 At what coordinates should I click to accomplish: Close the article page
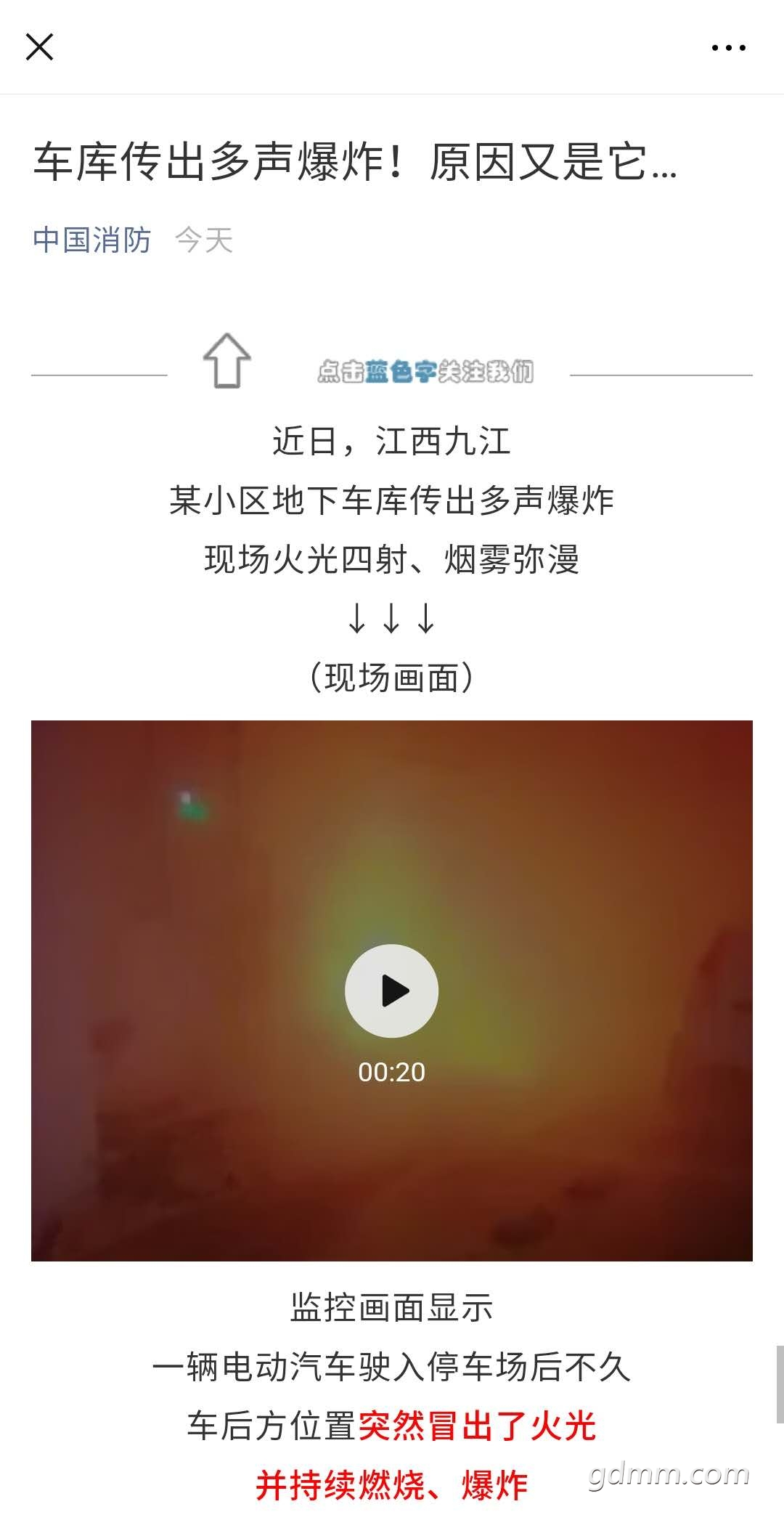(39, 47)
